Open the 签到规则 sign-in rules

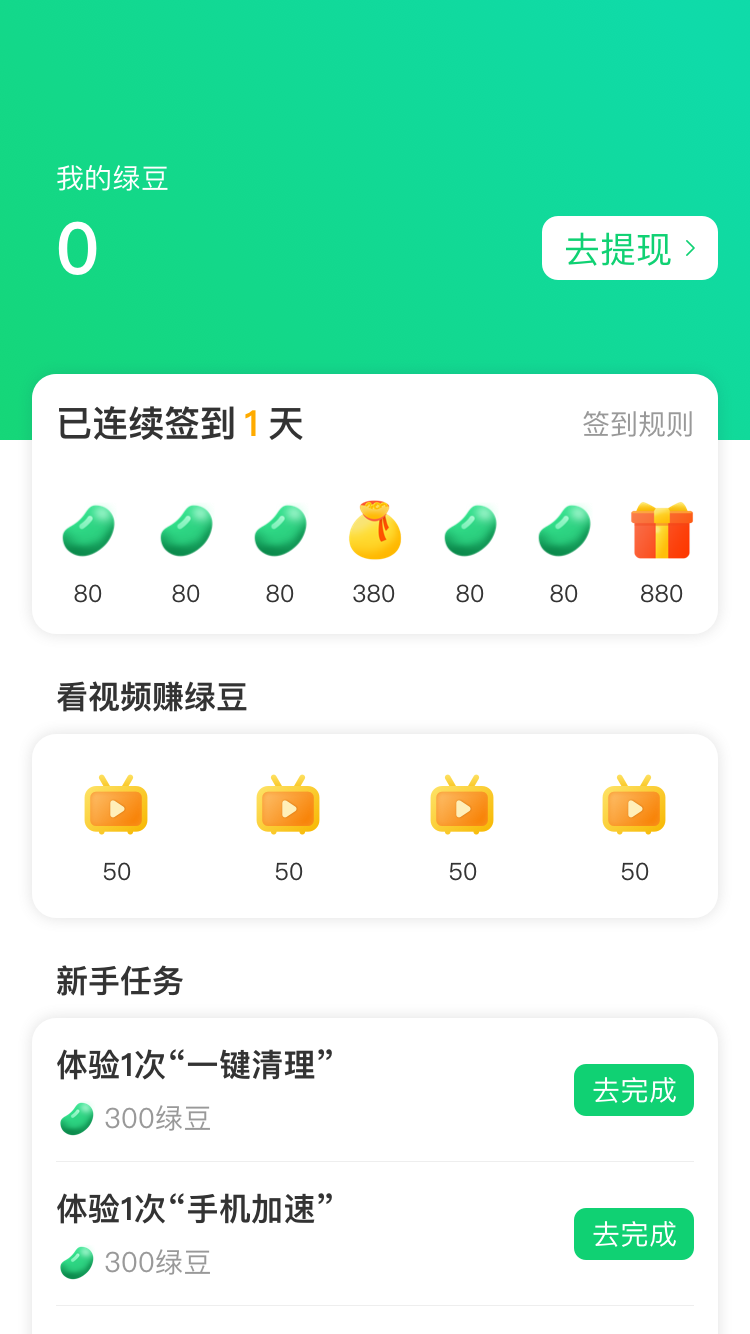click(638, 424)
